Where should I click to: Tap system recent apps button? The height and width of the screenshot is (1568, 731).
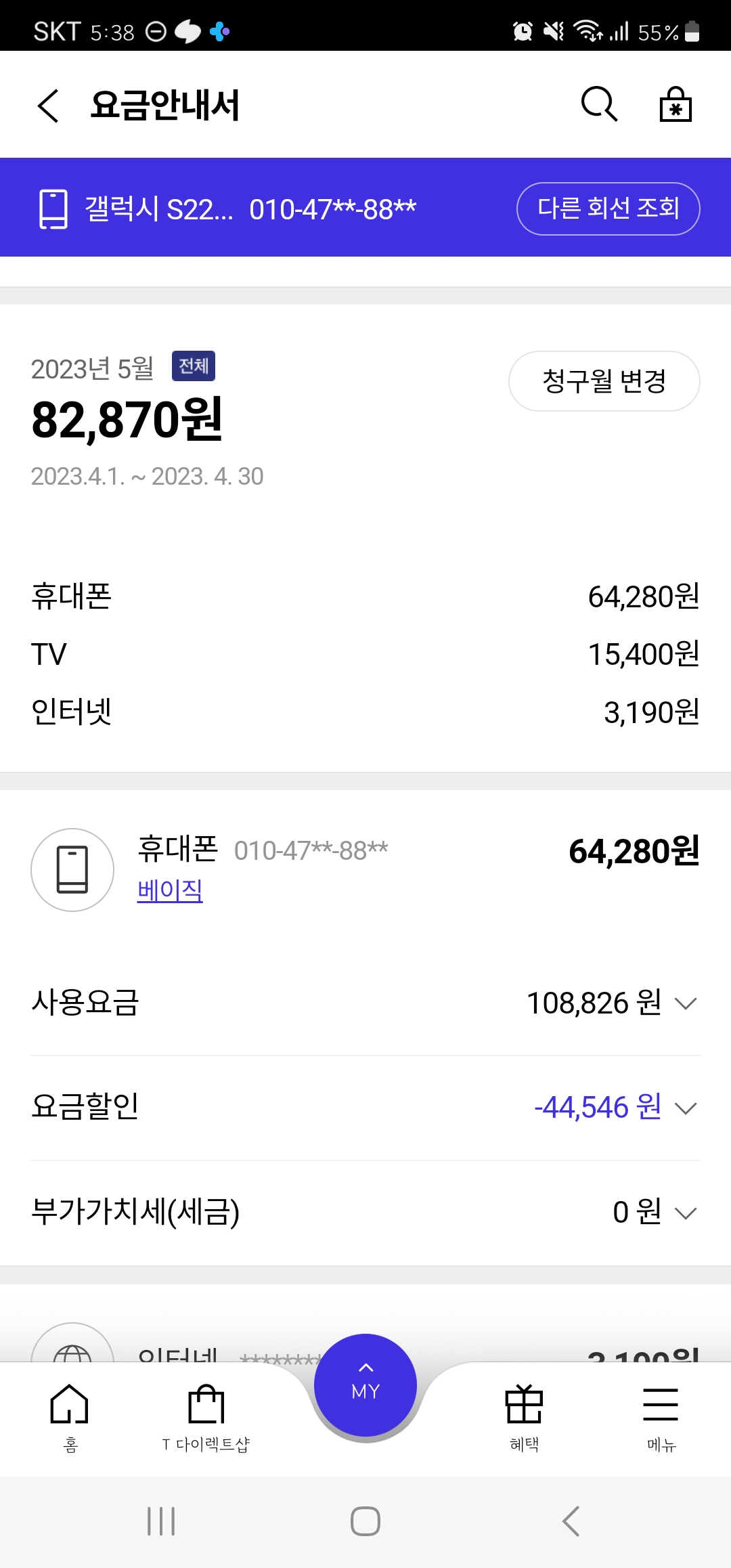[161, 1521]
